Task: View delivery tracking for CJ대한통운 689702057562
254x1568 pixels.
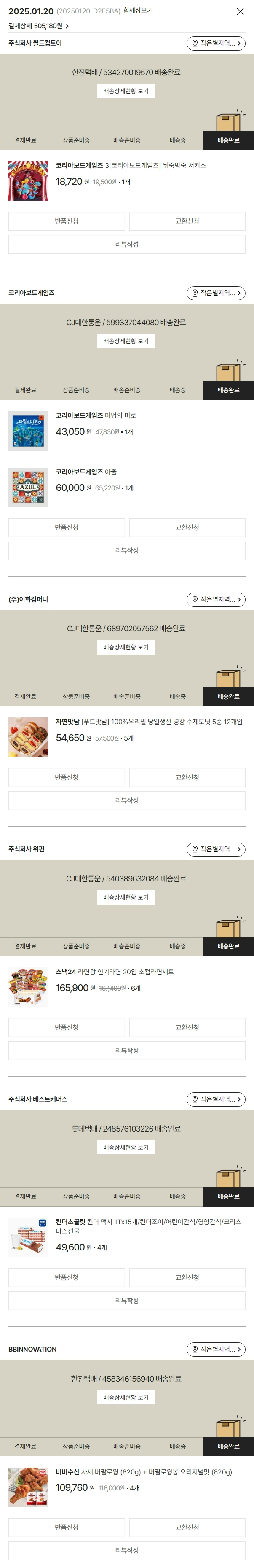Action: point(126,648)
